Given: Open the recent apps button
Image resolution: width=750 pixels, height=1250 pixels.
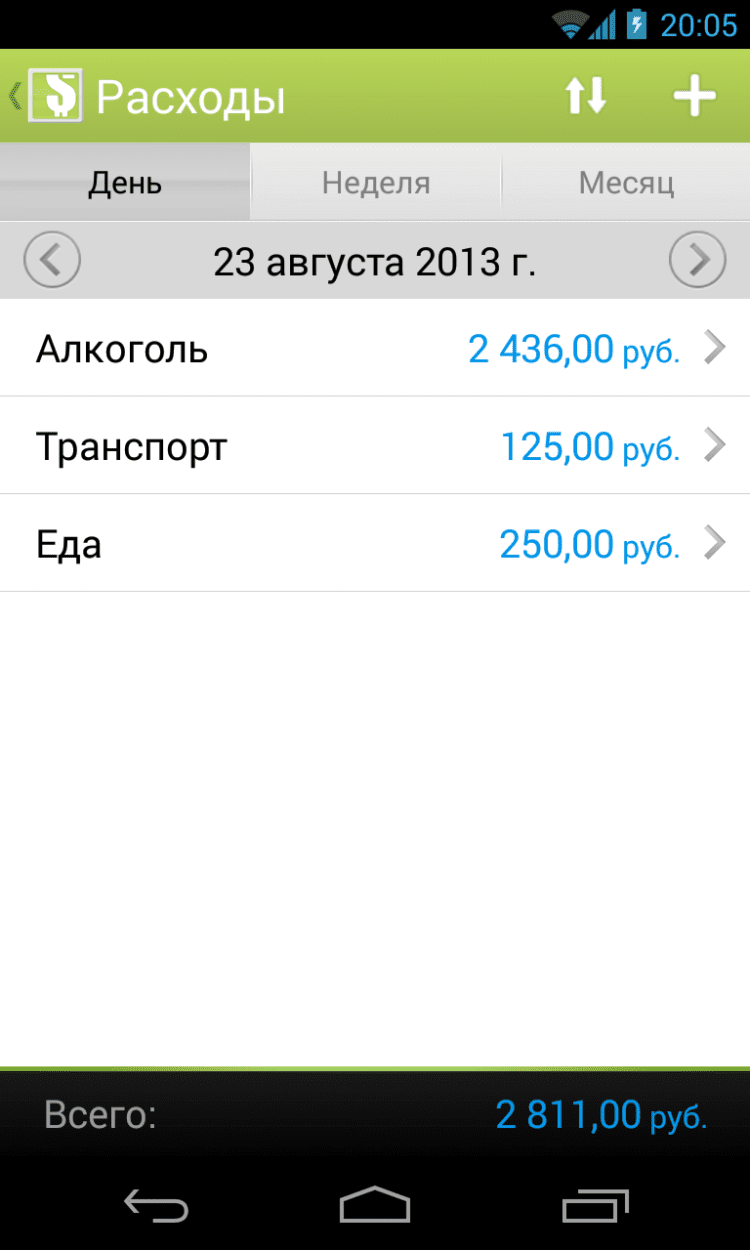Looking at the screenshot, I should point(595,1205).
